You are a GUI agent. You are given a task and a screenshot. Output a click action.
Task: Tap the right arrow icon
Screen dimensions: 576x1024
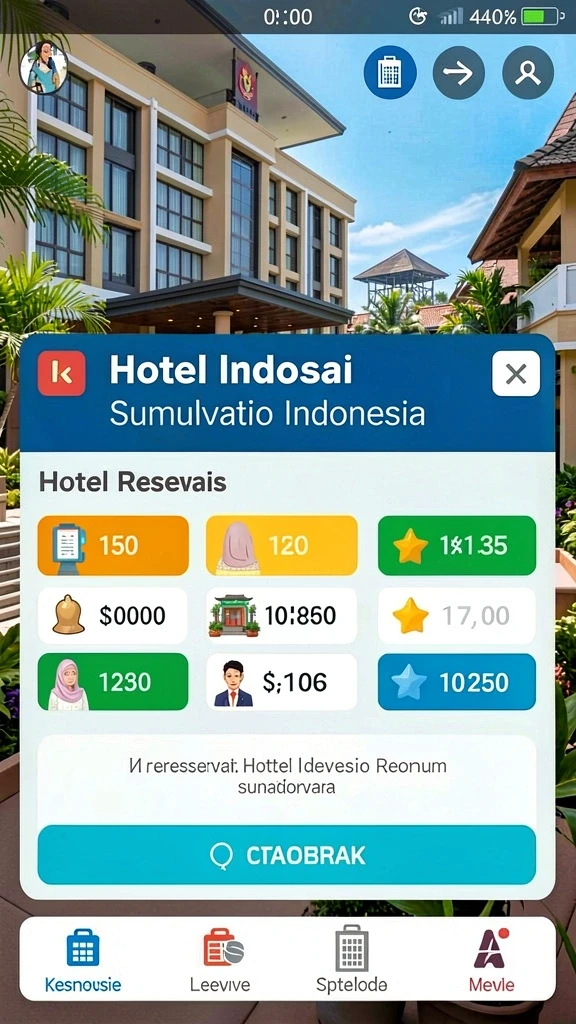[x=458, y=72]
